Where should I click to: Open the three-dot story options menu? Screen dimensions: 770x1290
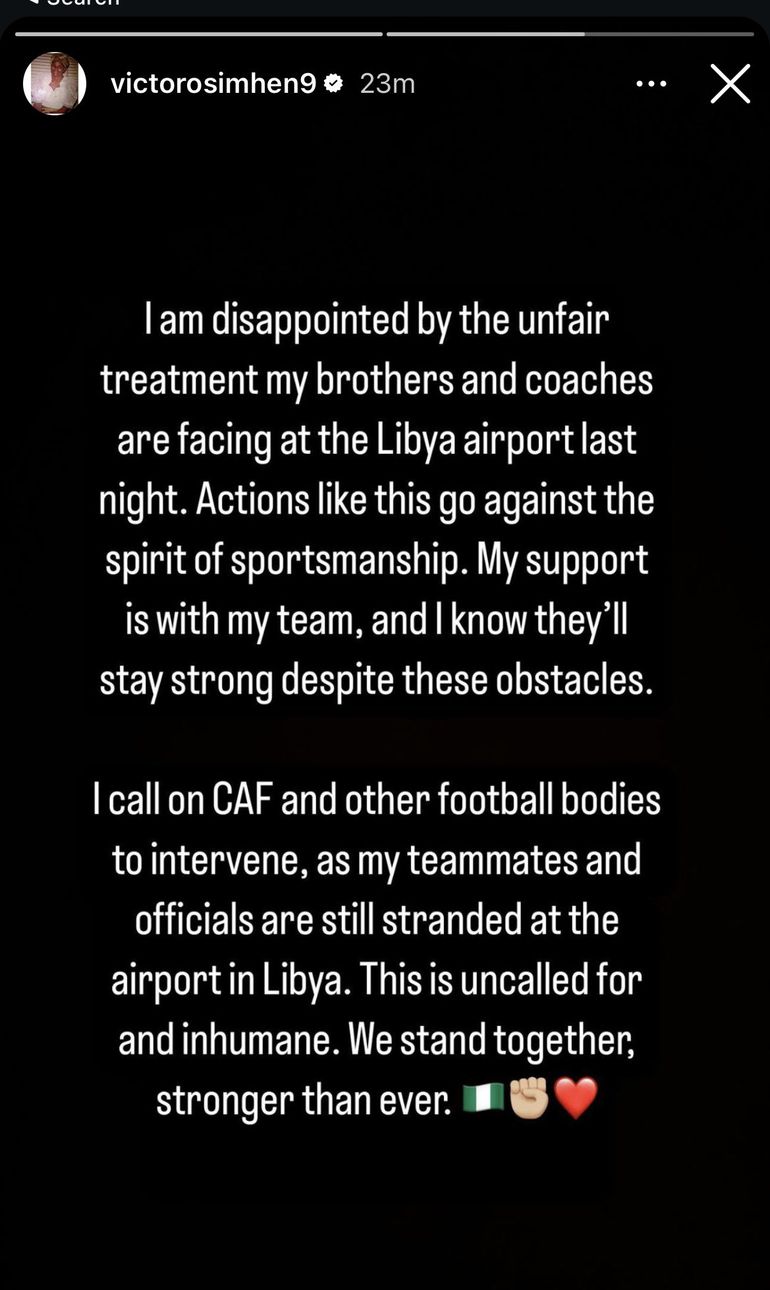[651, 84]
